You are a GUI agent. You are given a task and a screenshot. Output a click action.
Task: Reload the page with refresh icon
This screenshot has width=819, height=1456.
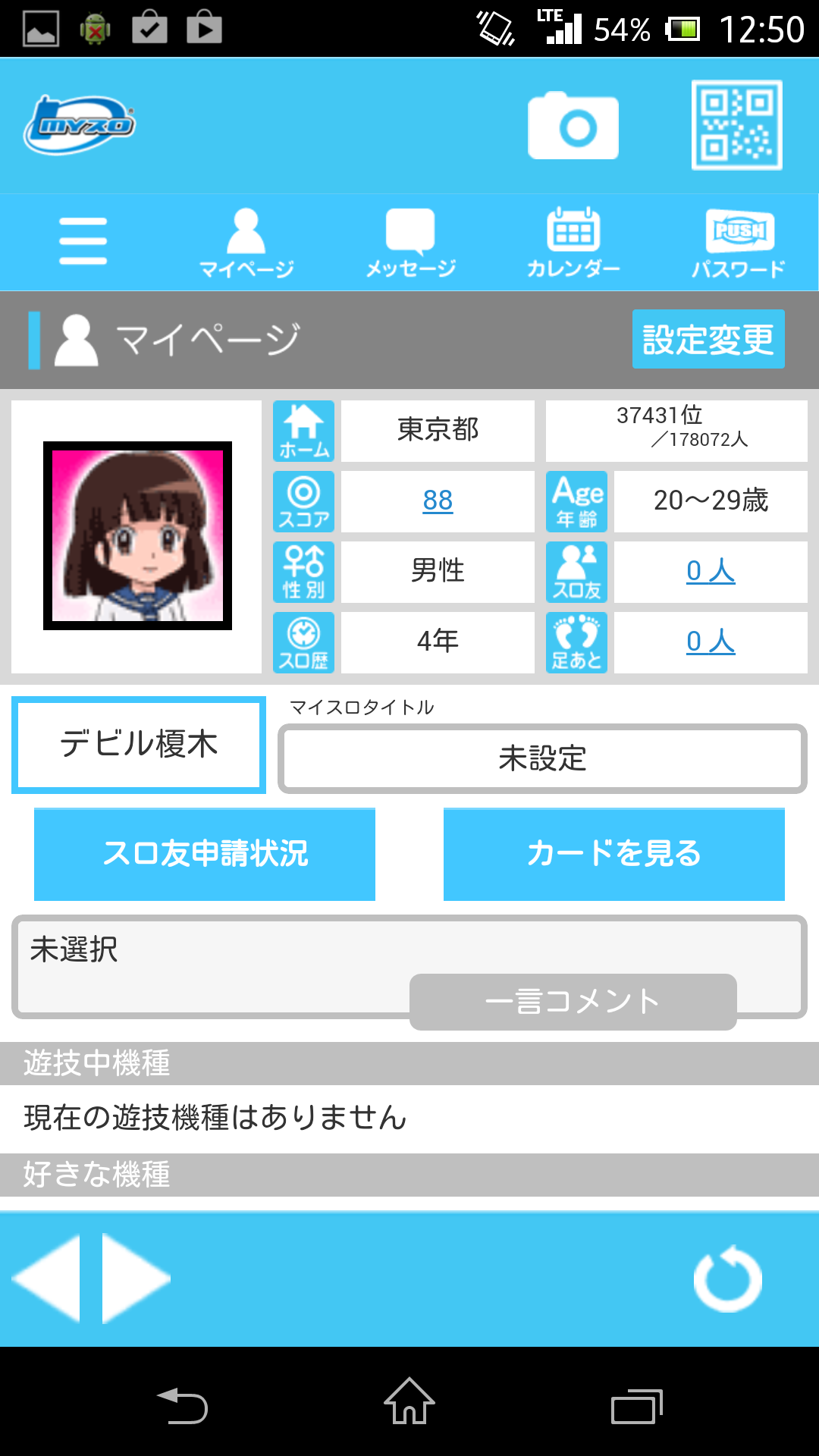(x=727, y=1279)
